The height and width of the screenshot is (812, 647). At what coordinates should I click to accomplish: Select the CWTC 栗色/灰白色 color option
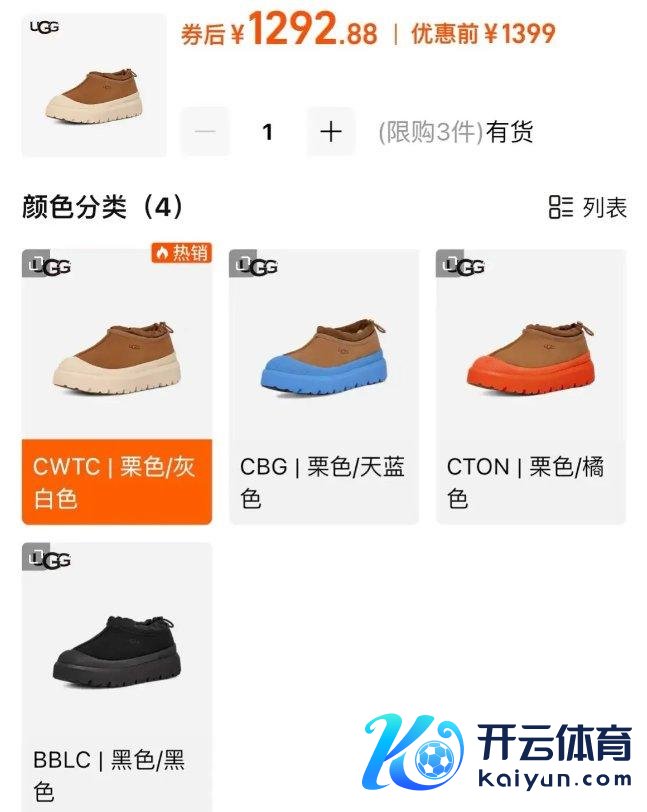coord(117,387)
